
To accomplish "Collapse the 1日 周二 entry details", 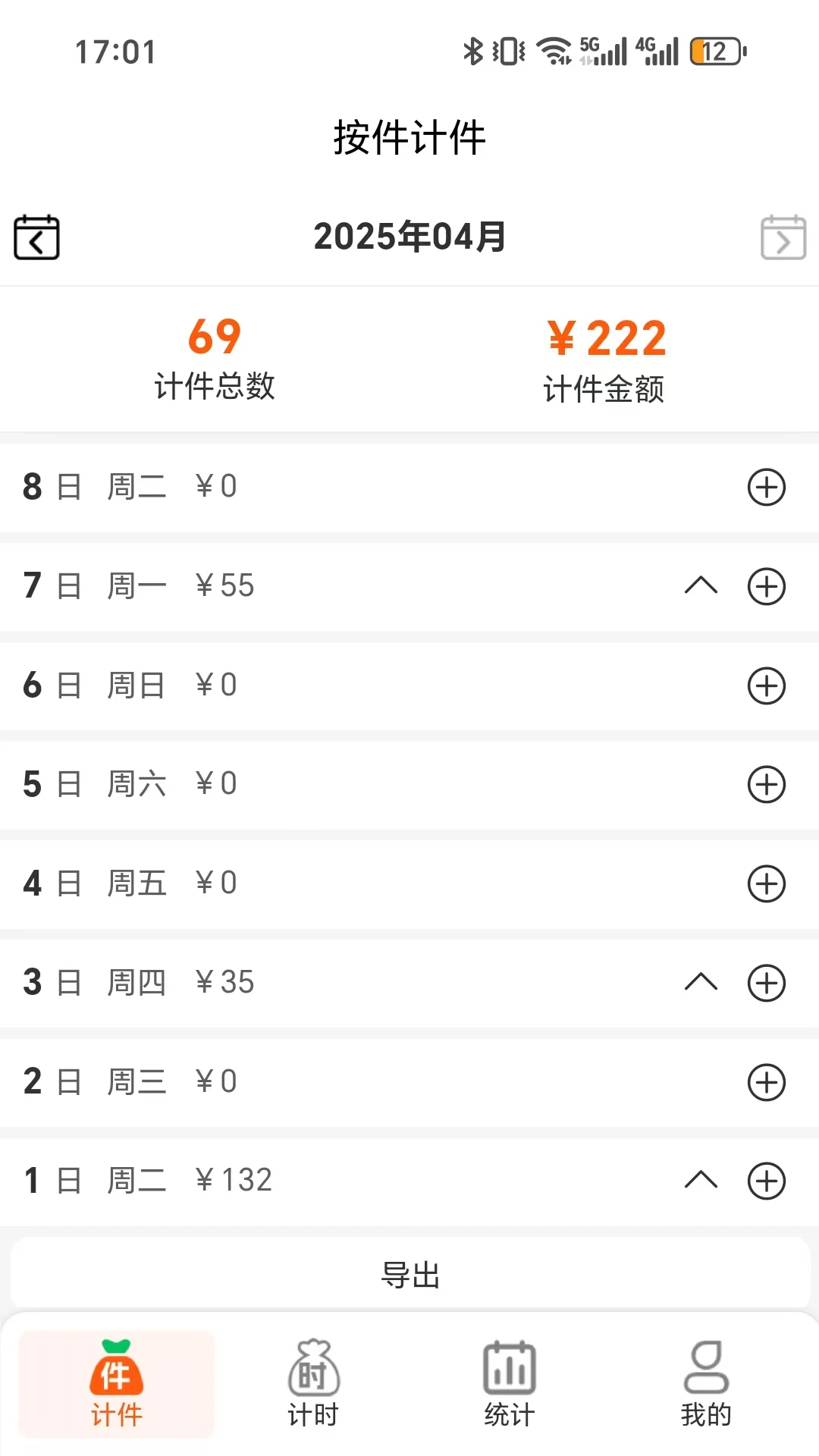I will pos(701,1181).
